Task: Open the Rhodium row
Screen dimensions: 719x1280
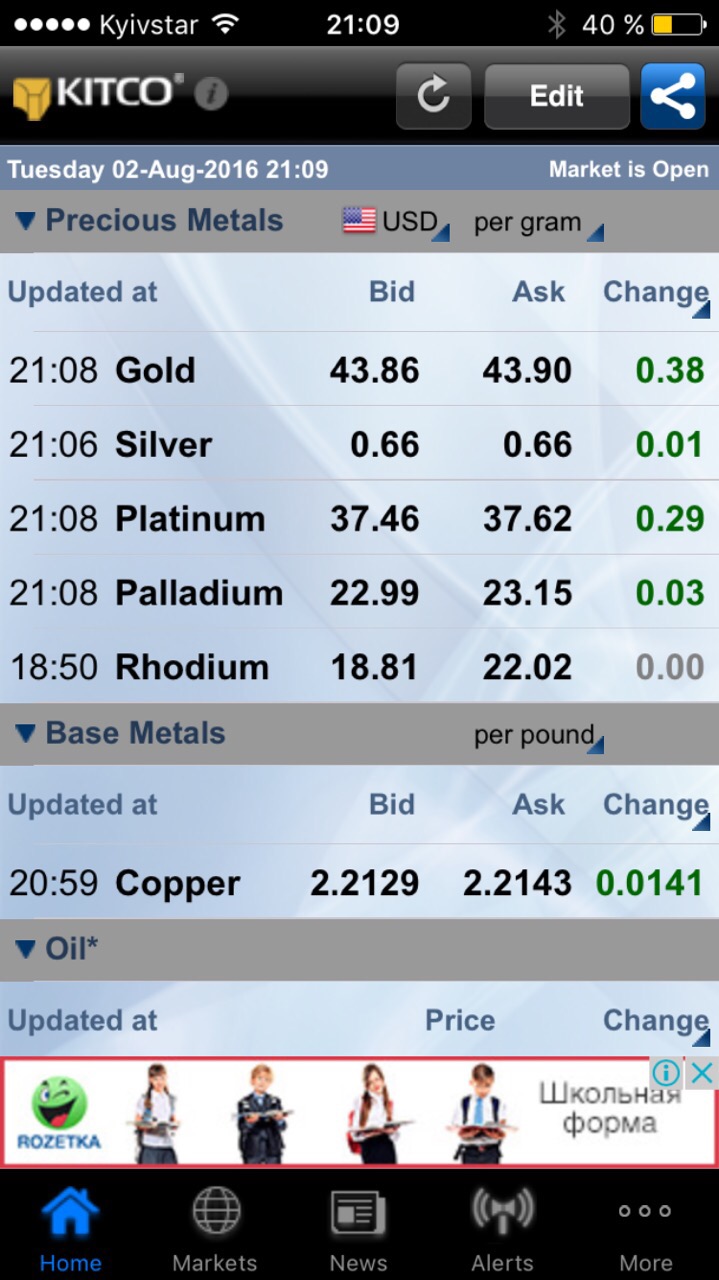Action: click(x=359, y=666)
